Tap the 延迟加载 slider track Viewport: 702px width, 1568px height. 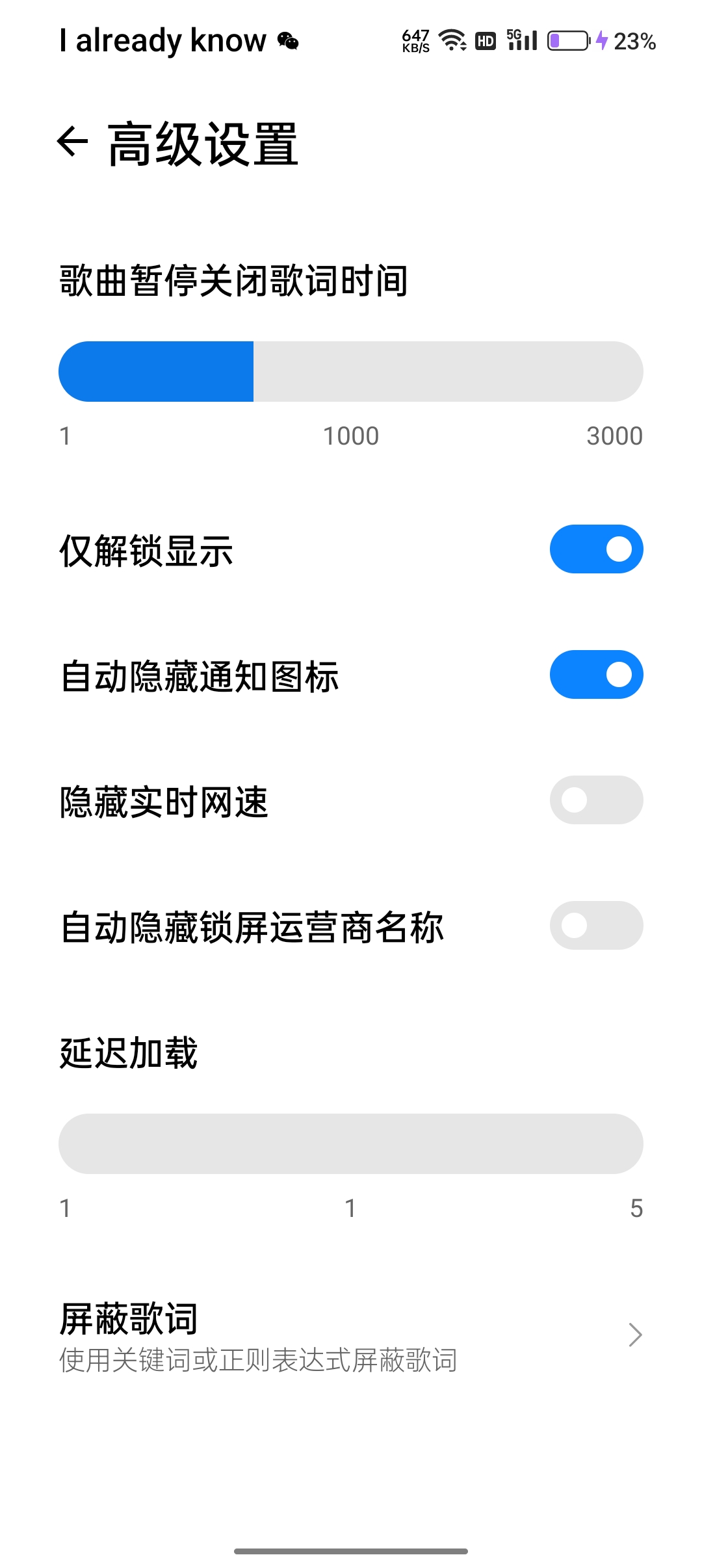tap(351, 1143)
